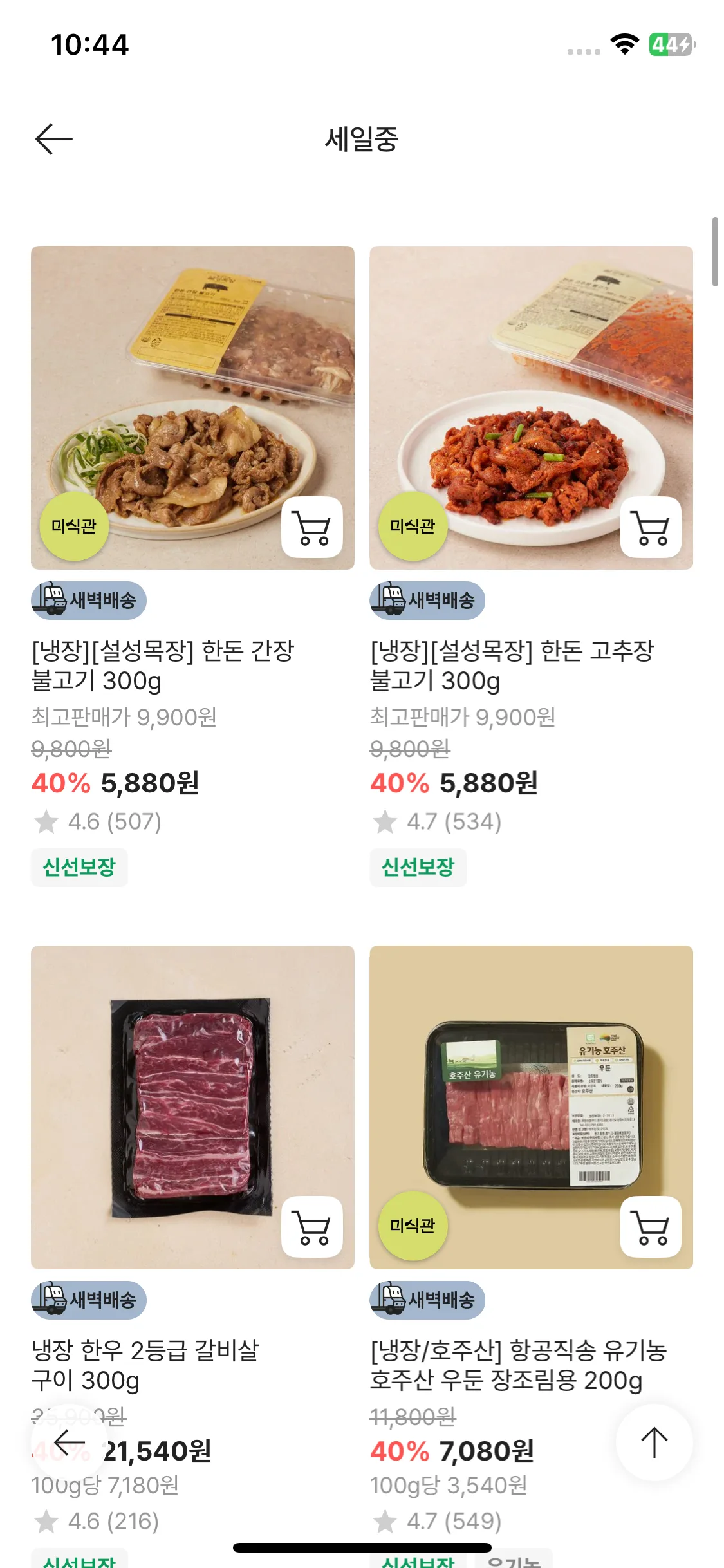Add 한돈 간장 불고기 300g to cart
Image resolution: width=724 pixels, height=1568 pixels.
pos(311,527)
